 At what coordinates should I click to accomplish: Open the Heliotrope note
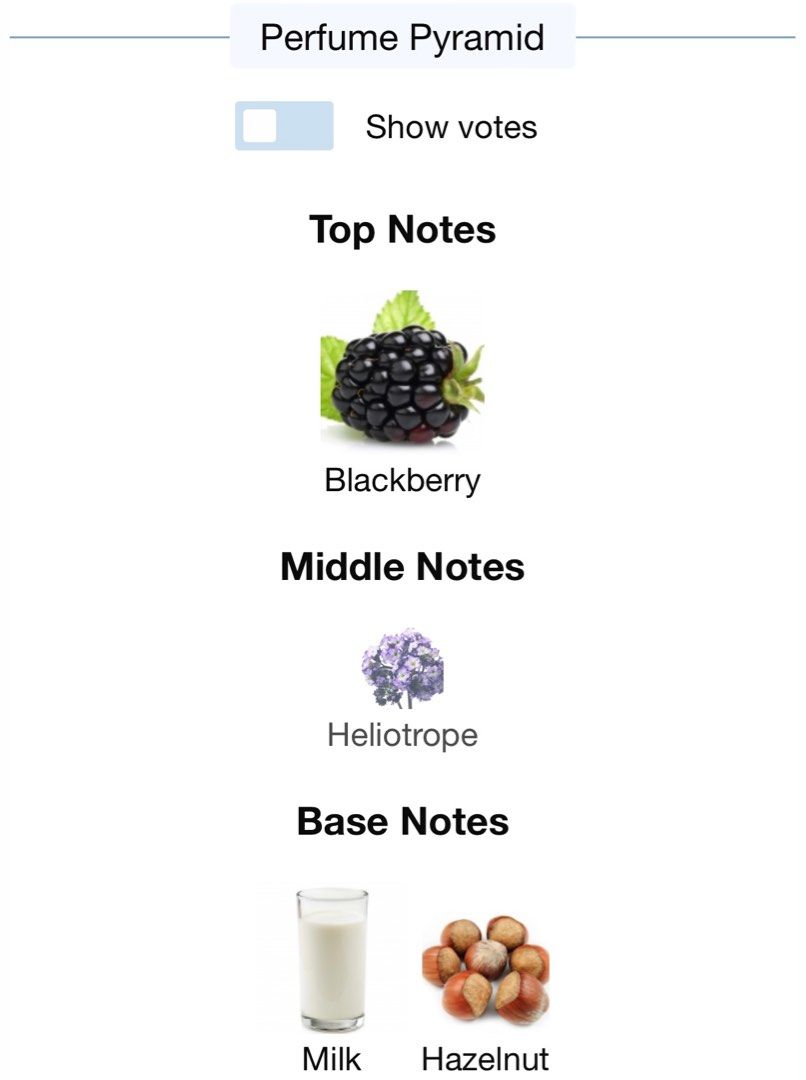(402, 670)
